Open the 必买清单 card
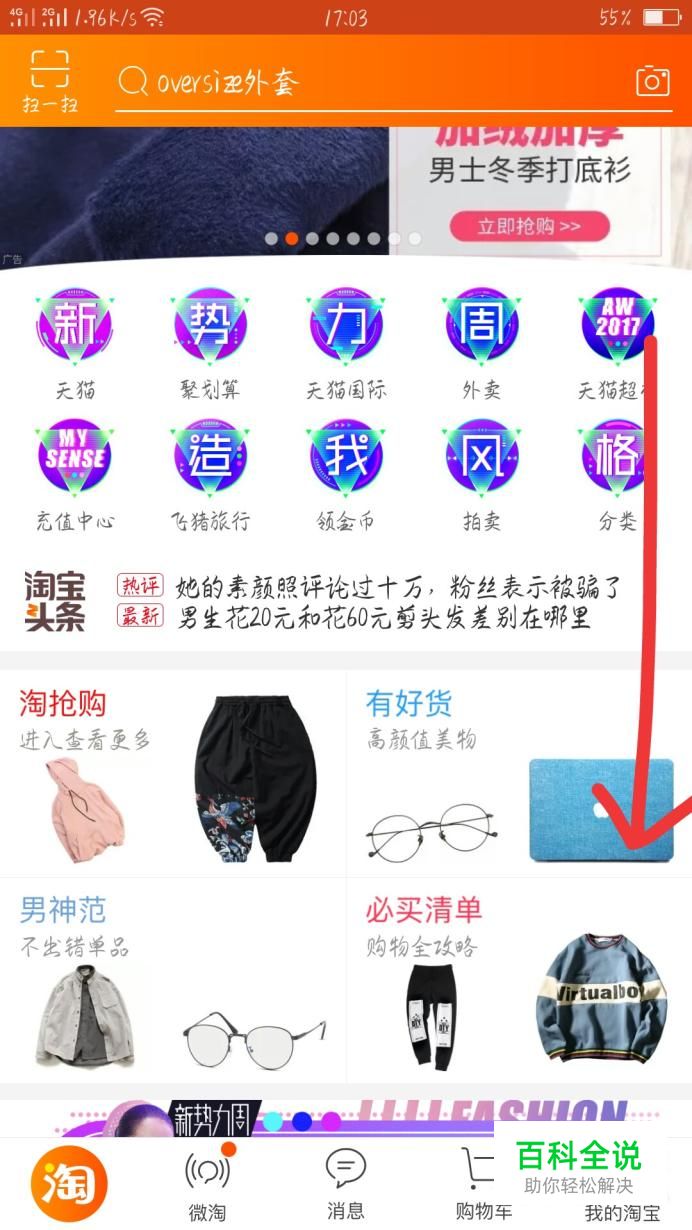The height and width of the screenshot is (1230, 692). [519, 981]
